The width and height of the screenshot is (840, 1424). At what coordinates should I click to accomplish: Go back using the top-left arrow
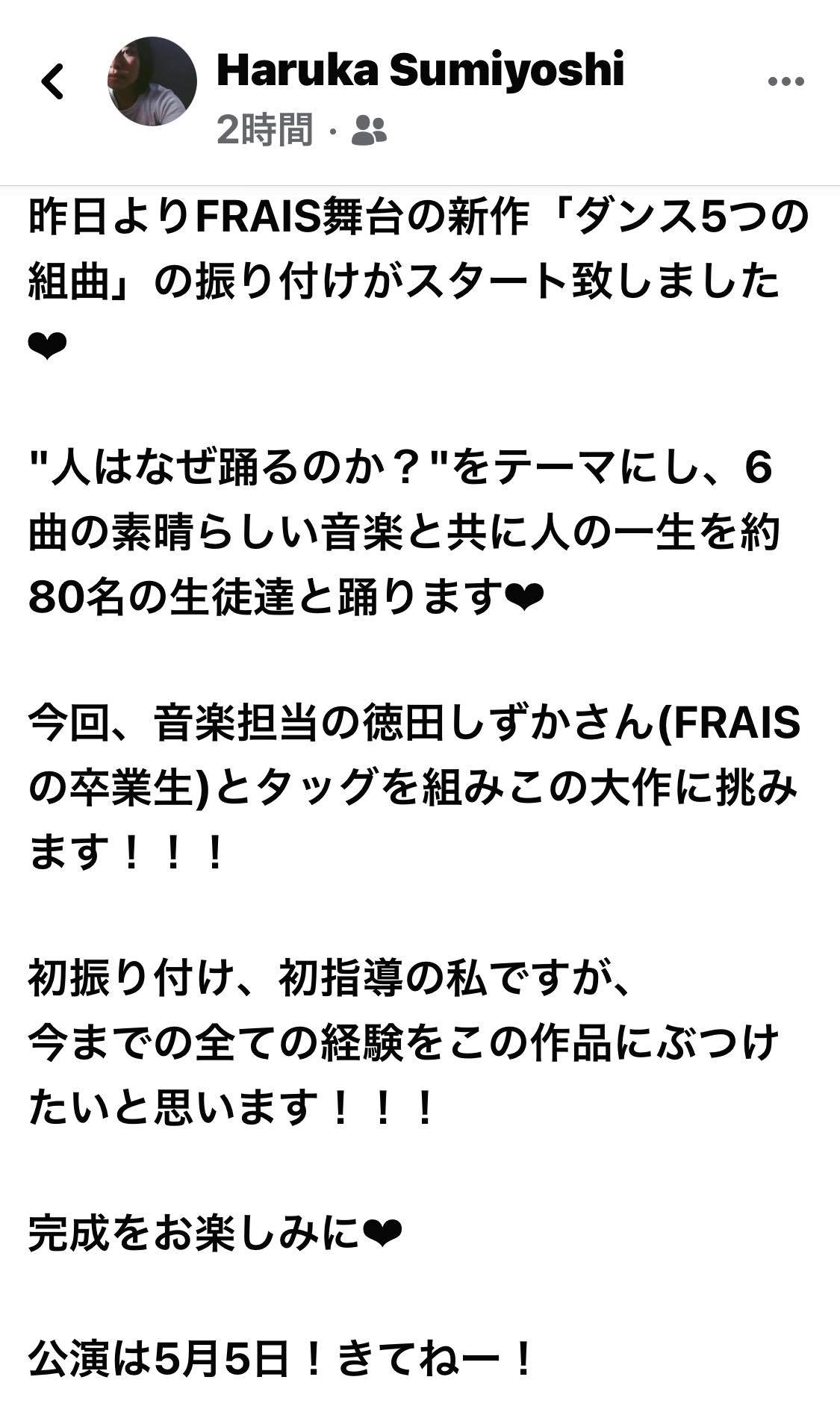point(52,81)
